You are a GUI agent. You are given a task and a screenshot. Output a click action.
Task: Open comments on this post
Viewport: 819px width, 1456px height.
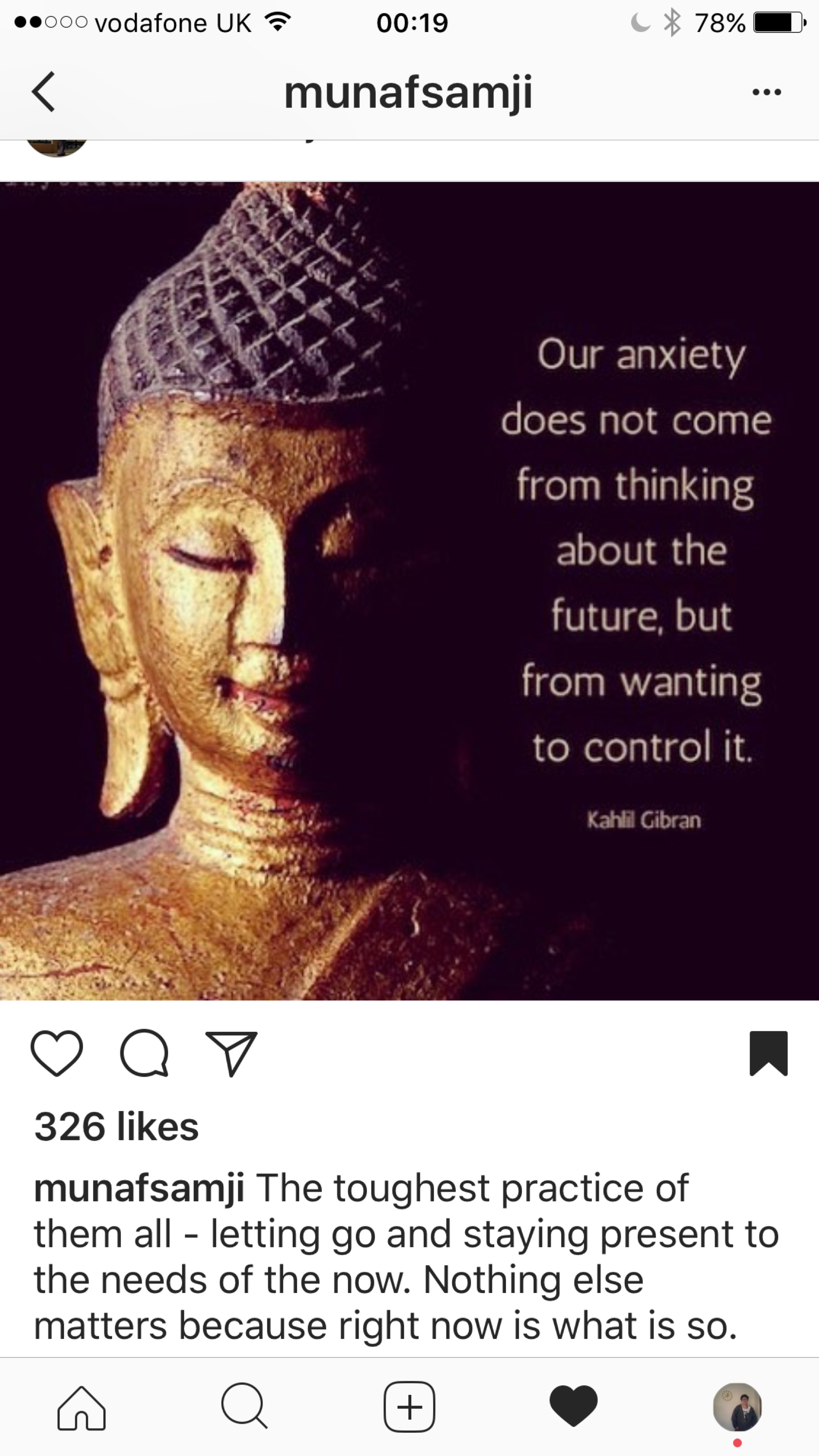144,1052
